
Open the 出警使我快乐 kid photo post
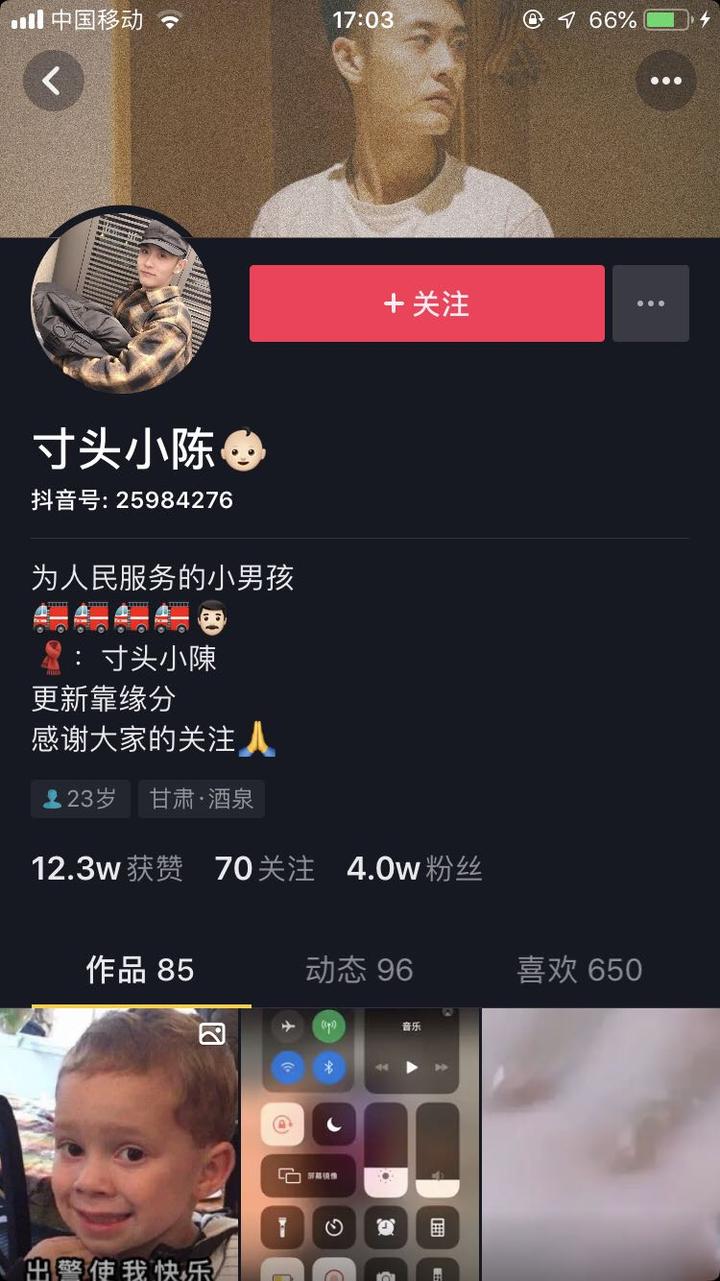(119, 1145)
